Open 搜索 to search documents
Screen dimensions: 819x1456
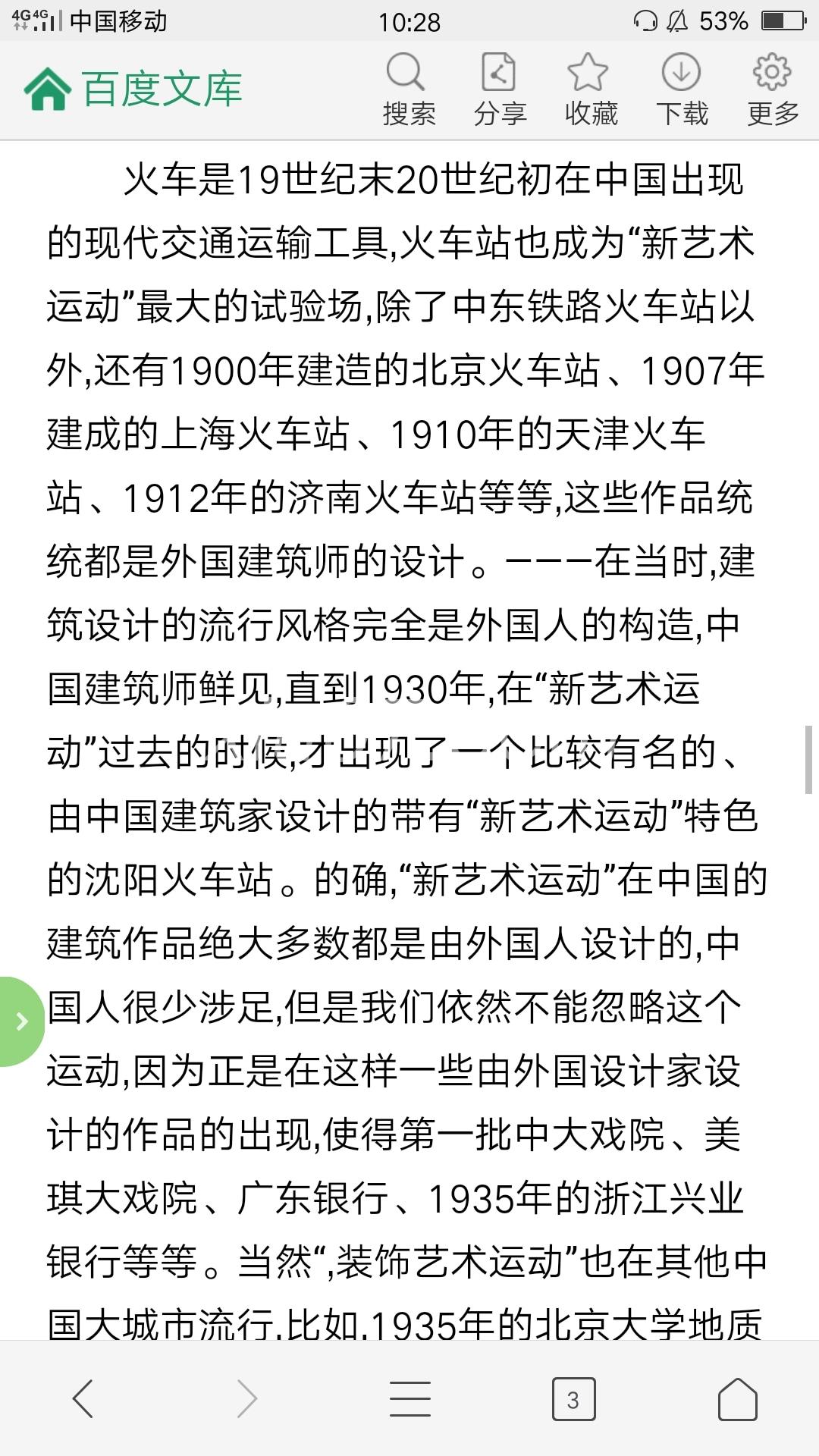[409, 89]
